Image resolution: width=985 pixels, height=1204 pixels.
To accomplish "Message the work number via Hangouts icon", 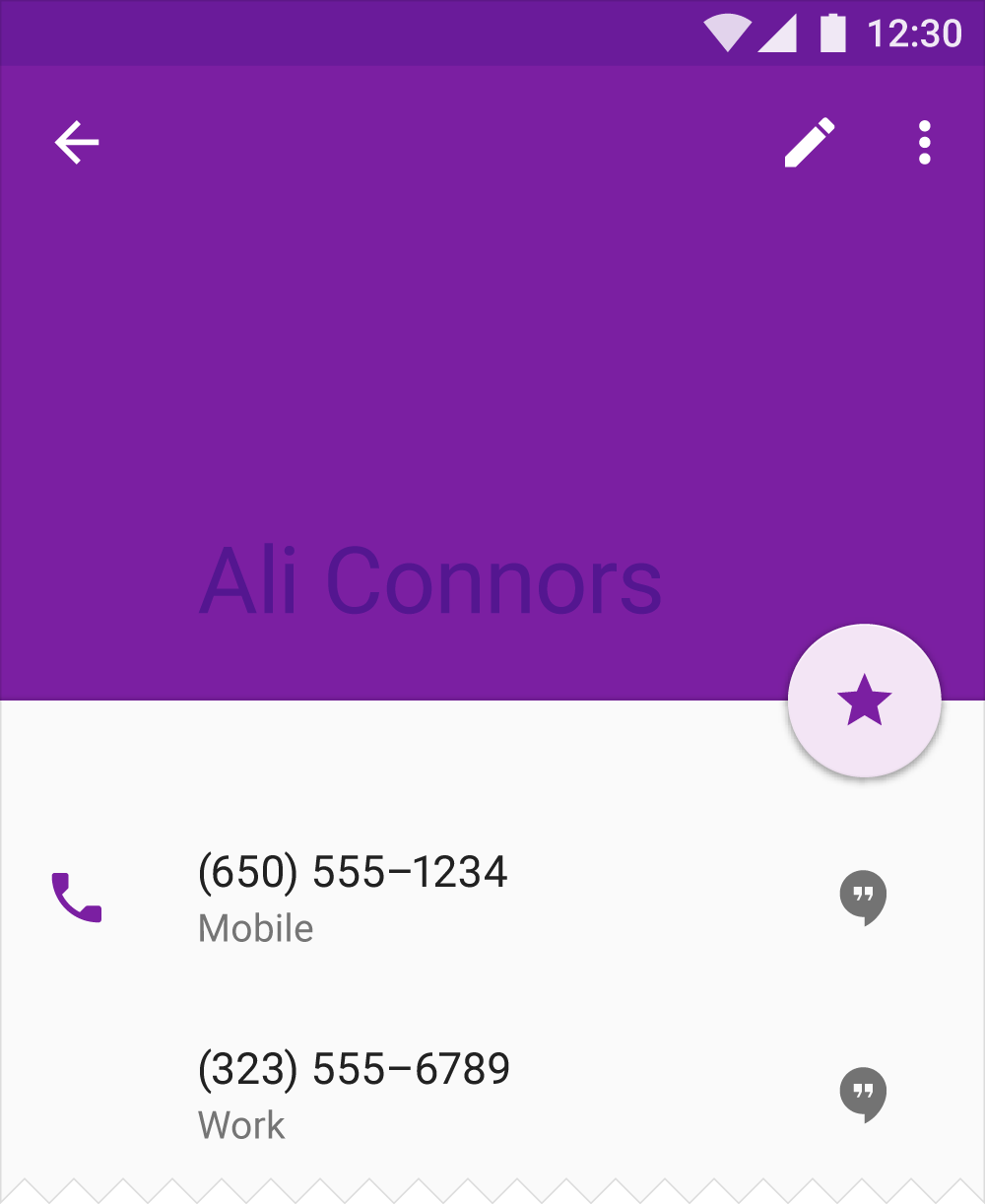I will (x=863, y=1095).
